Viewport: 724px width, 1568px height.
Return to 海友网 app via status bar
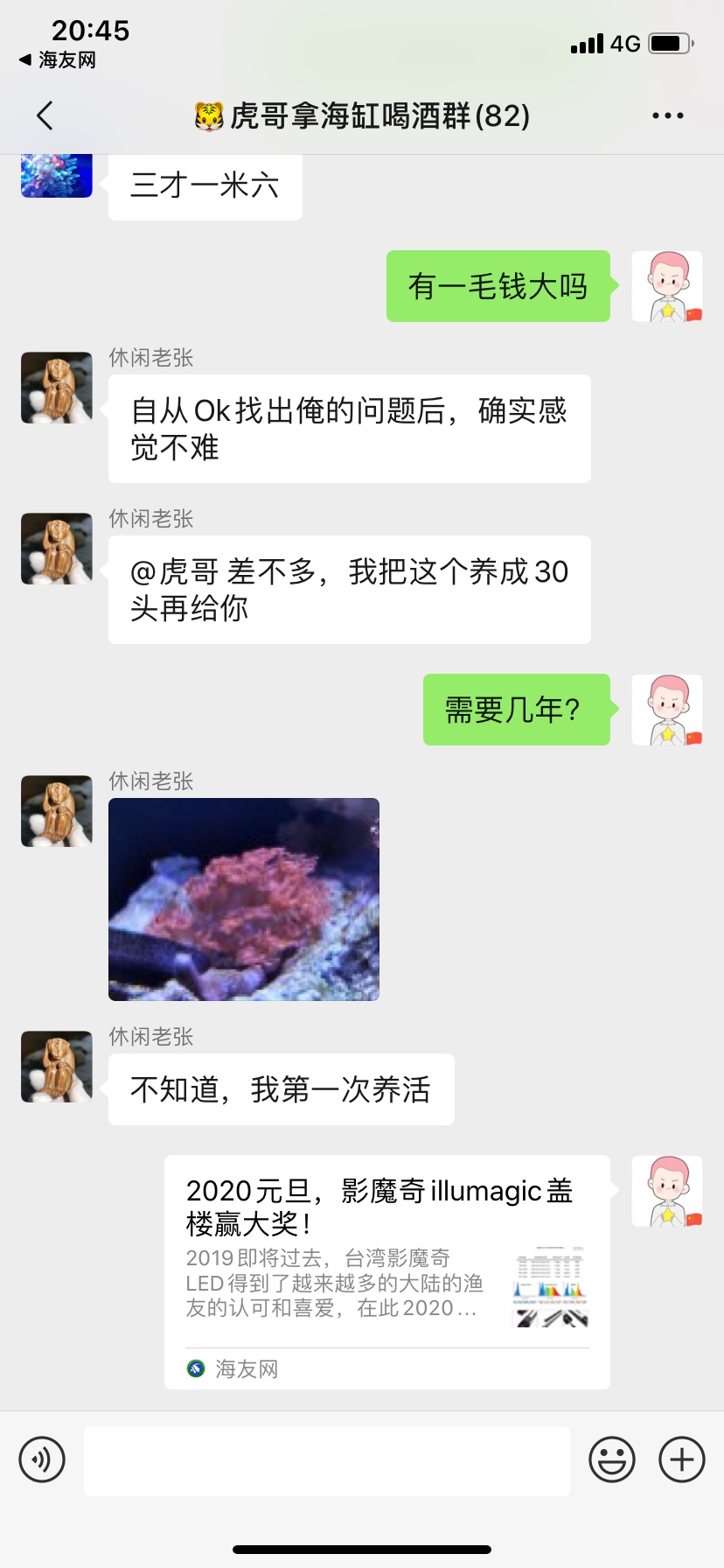[58, 60]
